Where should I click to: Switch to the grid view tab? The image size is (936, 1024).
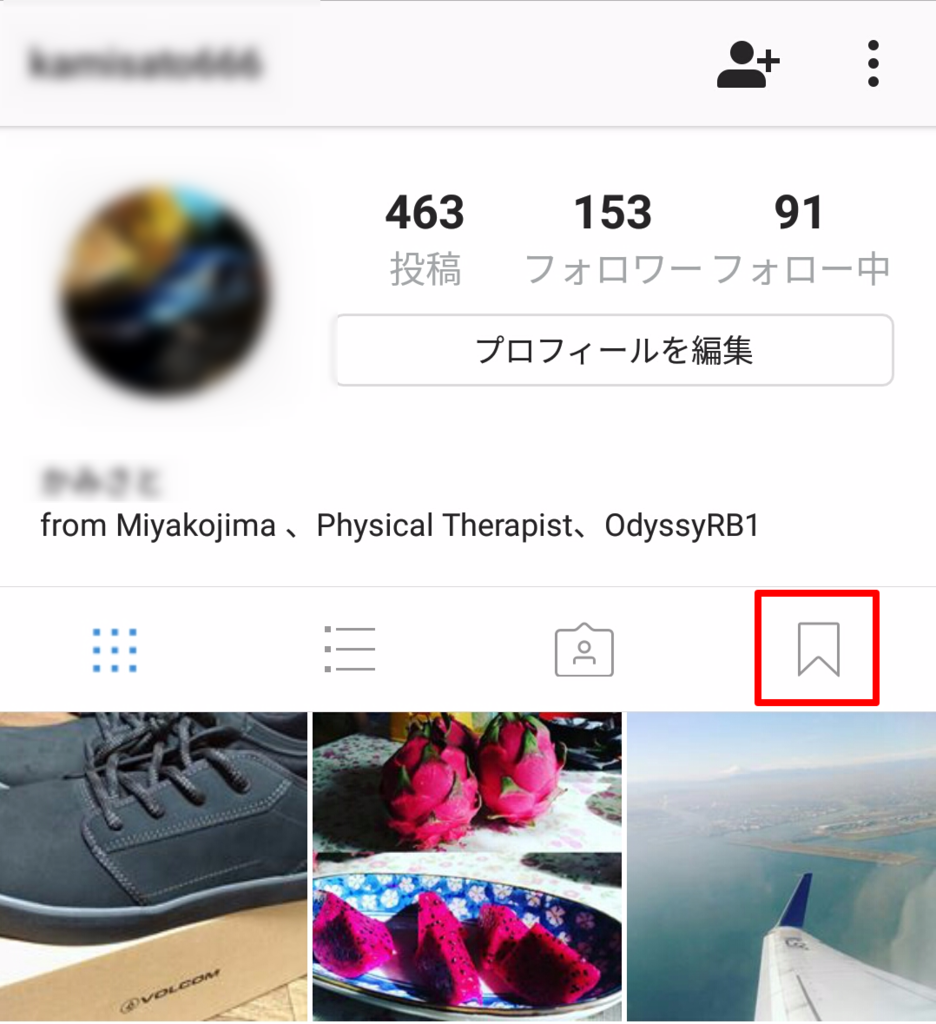115,650
